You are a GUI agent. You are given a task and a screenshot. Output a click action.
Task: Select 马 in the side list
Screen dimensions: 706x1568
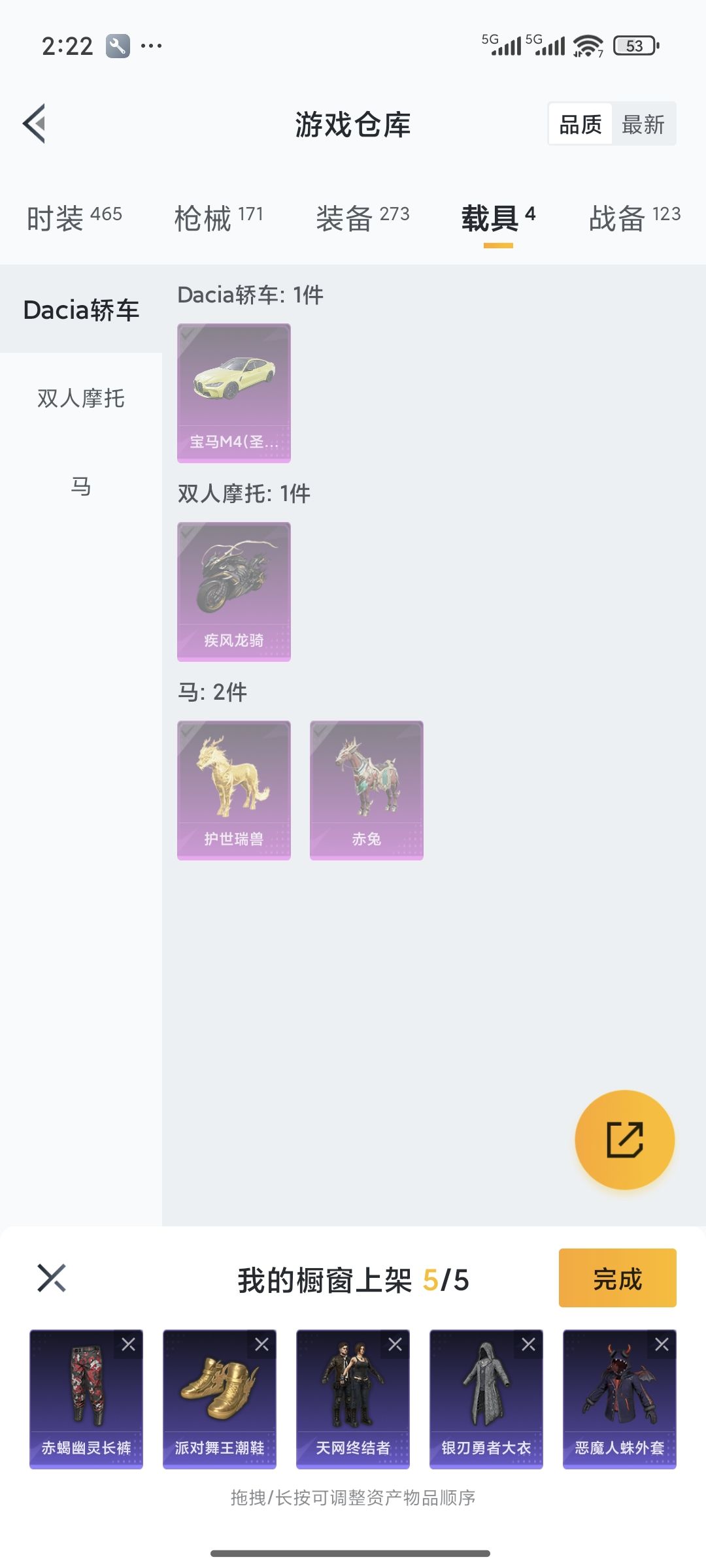point(81,486)
